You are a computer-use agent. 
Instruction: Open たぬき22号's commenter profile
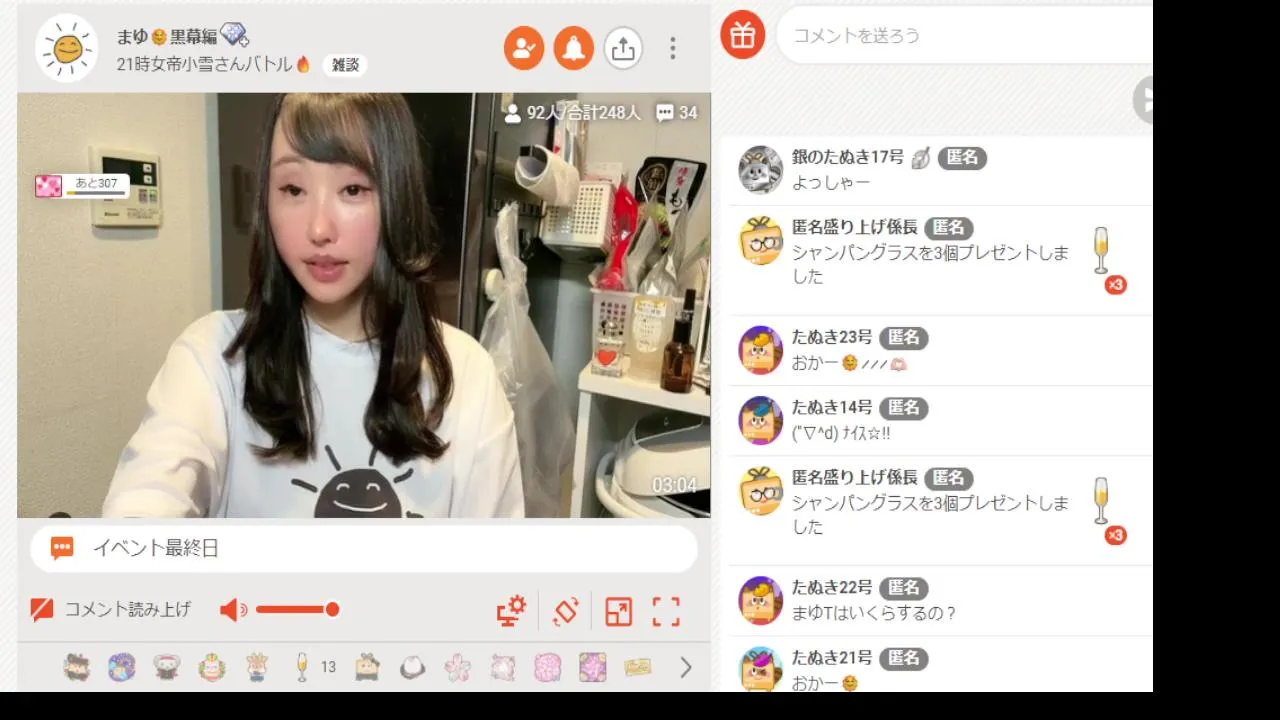point(760,600)
